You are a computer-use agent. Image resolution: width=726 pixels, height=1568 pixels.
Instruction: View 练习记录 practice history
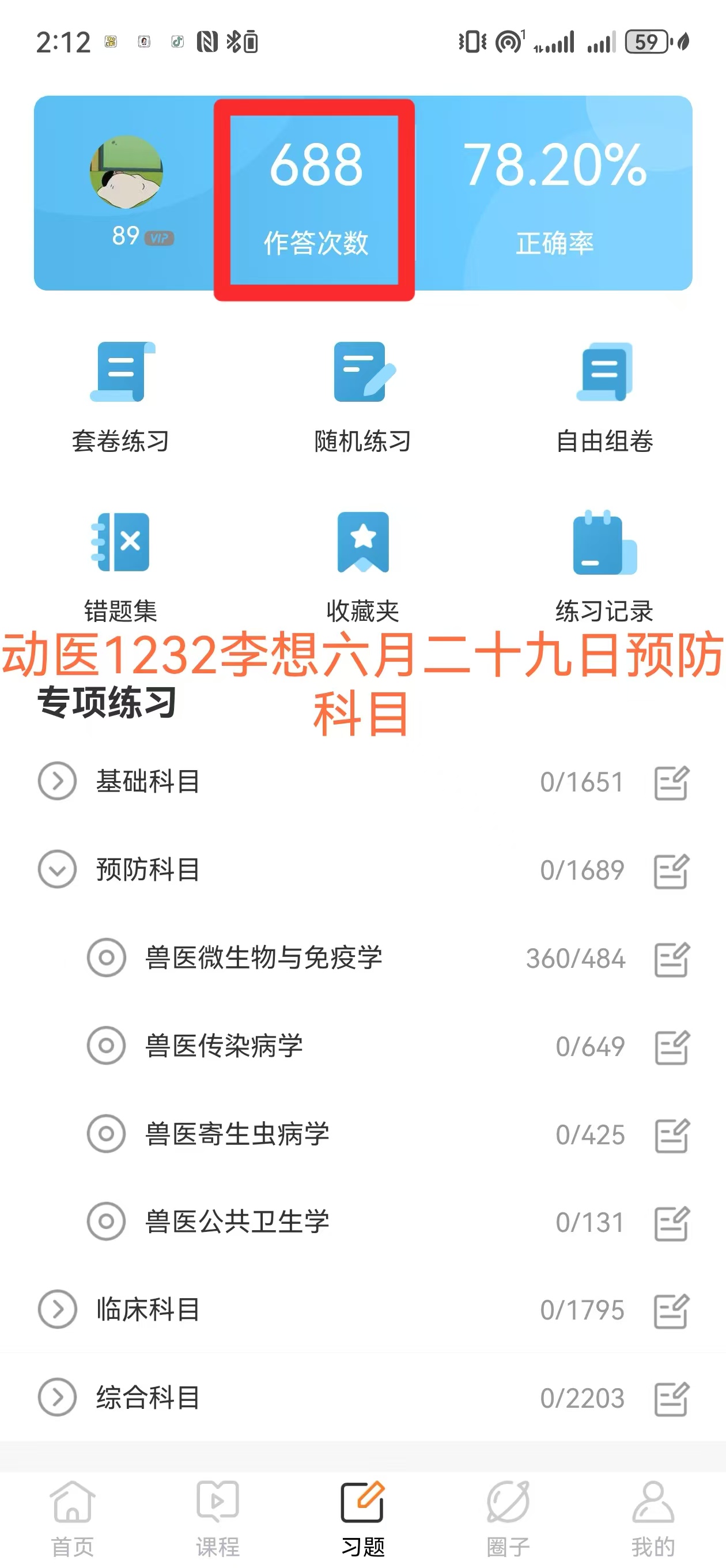[x=604, y=567]
